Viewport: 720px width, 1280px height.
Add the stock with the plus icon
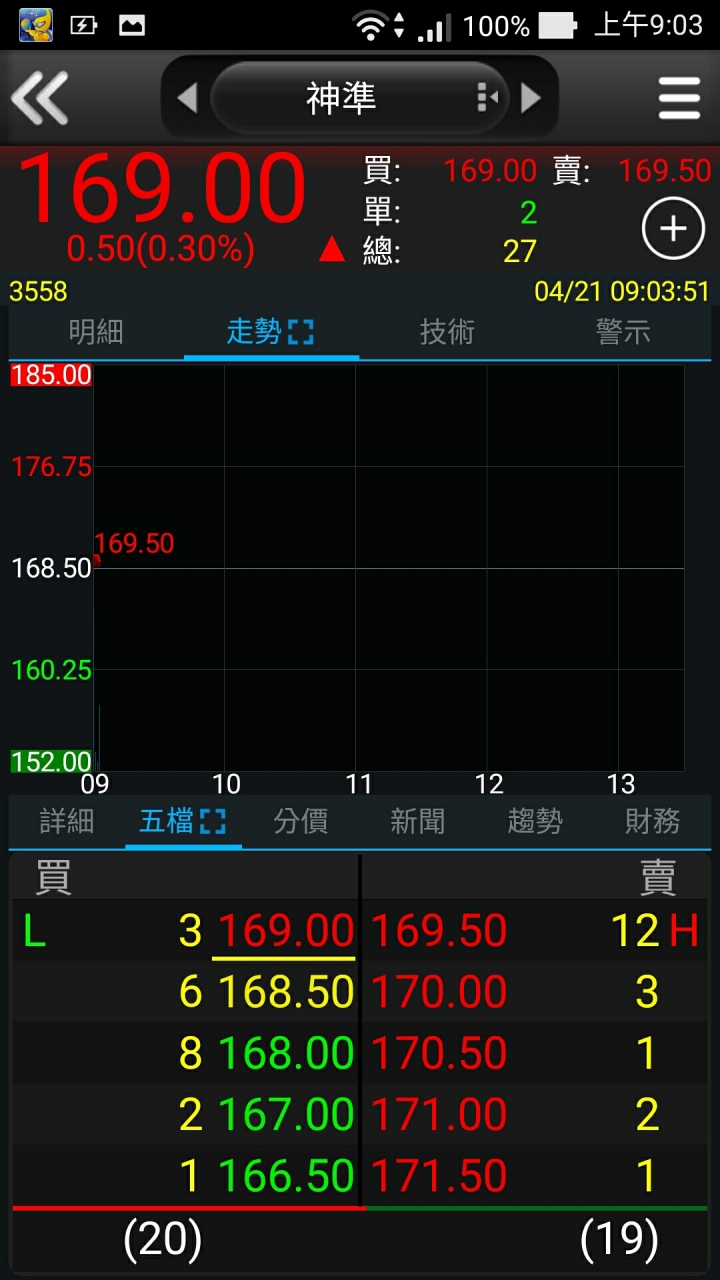[x=673, y=229]
